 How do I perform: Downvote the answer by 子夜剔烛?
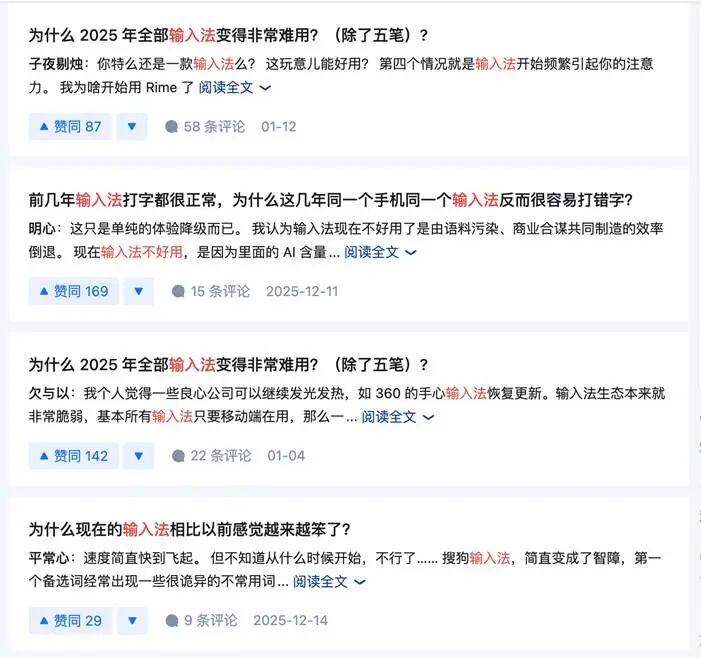(x=132, y=127)
